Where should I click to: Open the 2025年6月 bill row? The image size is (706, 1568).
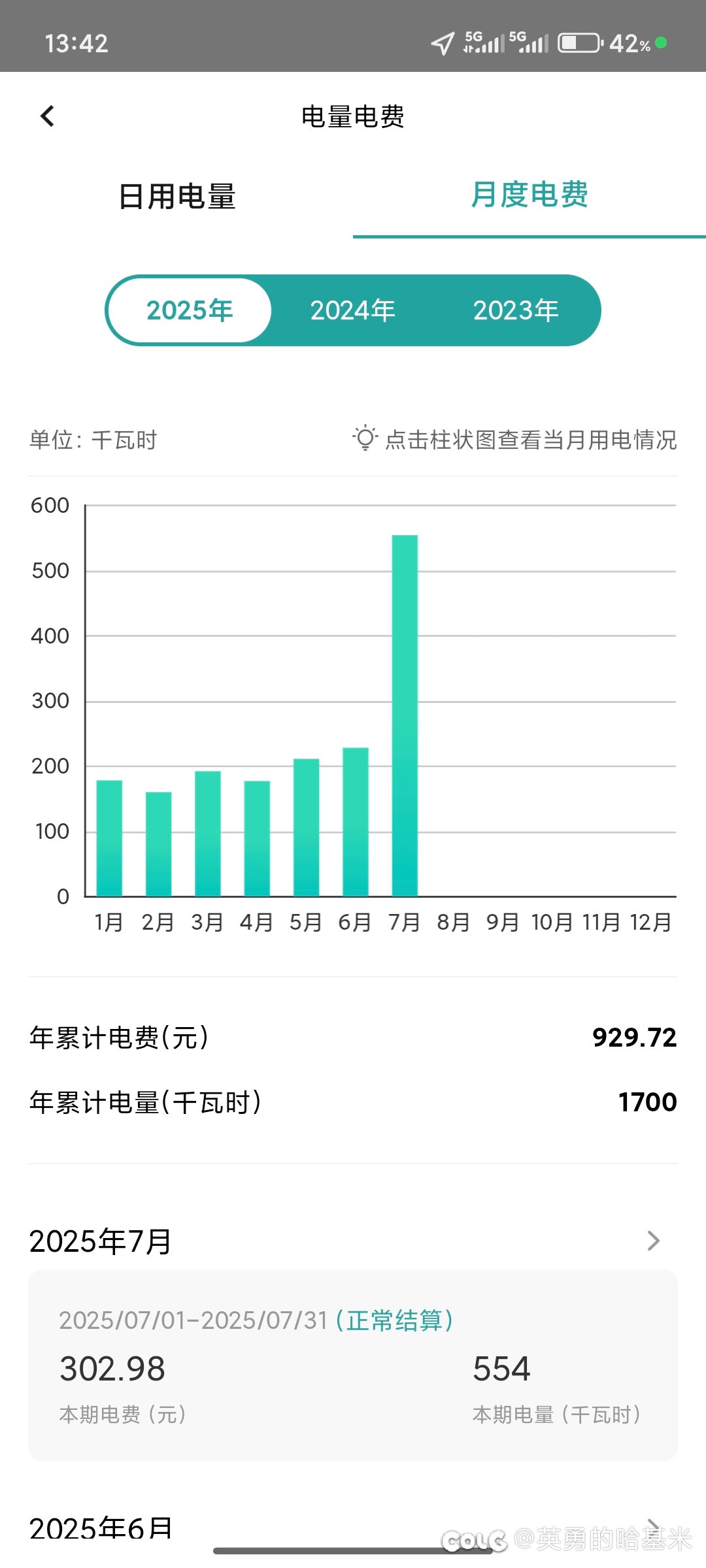353,1527
